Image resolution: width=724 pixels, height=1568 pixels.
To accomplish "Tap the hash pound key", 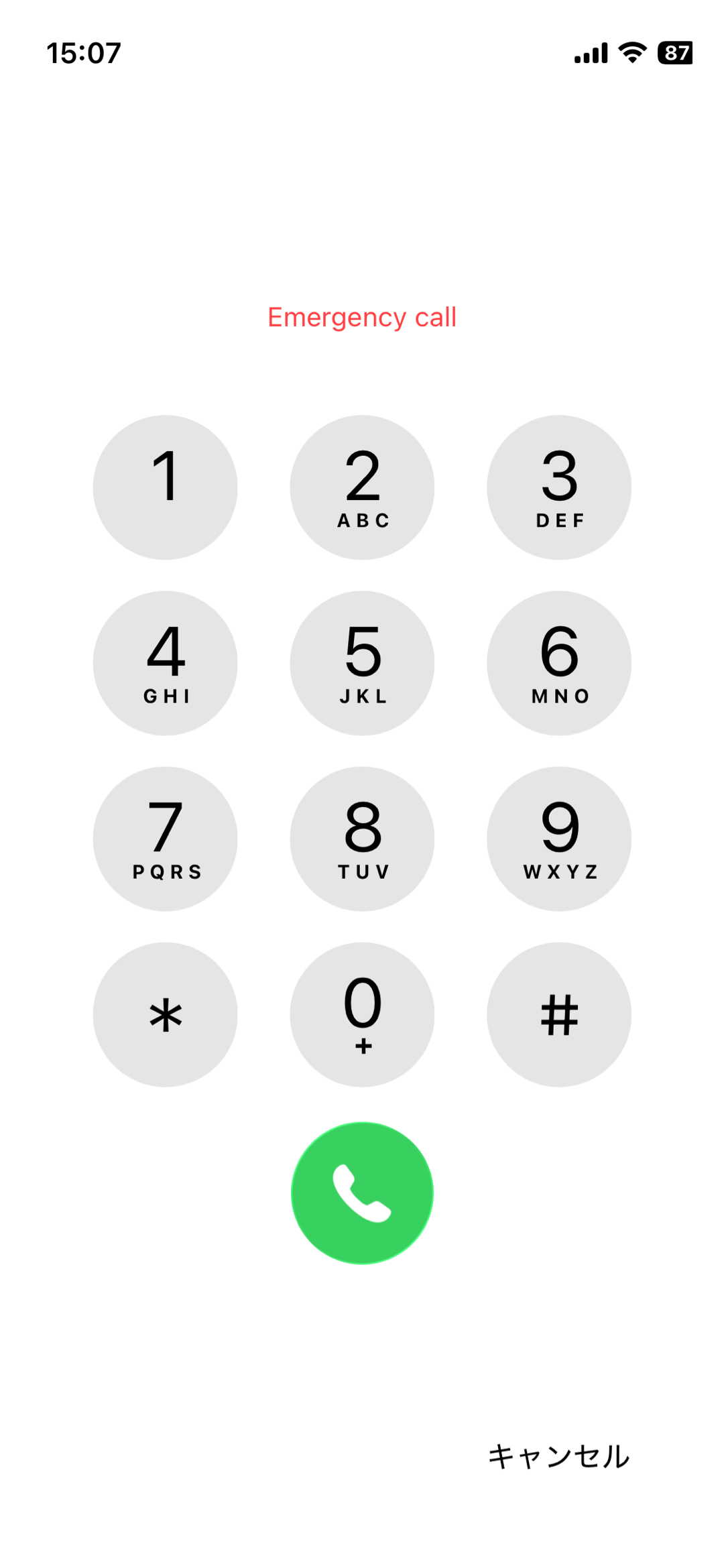I will pos(559,1014).
